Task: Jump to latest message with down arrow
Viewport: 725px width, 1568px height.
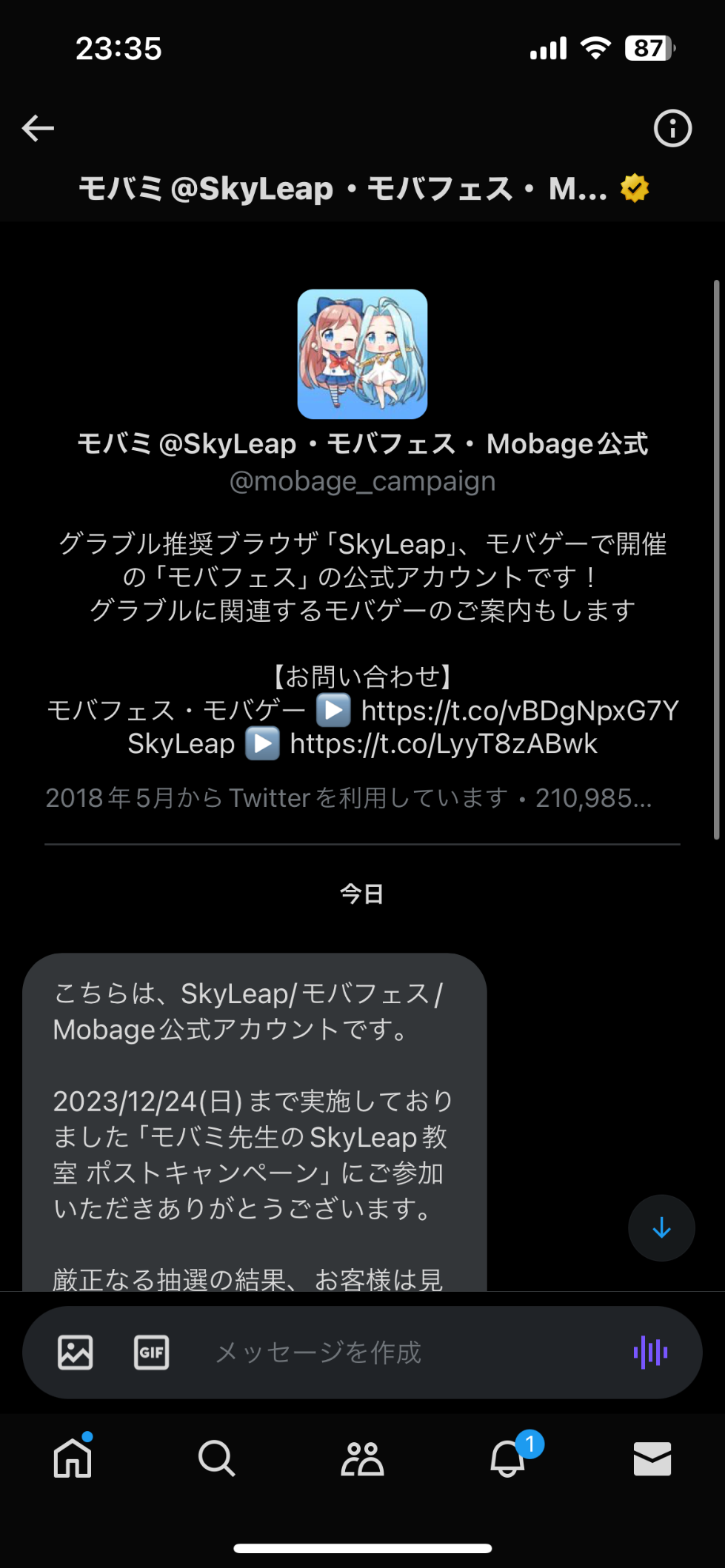Action: (661, 1228)
